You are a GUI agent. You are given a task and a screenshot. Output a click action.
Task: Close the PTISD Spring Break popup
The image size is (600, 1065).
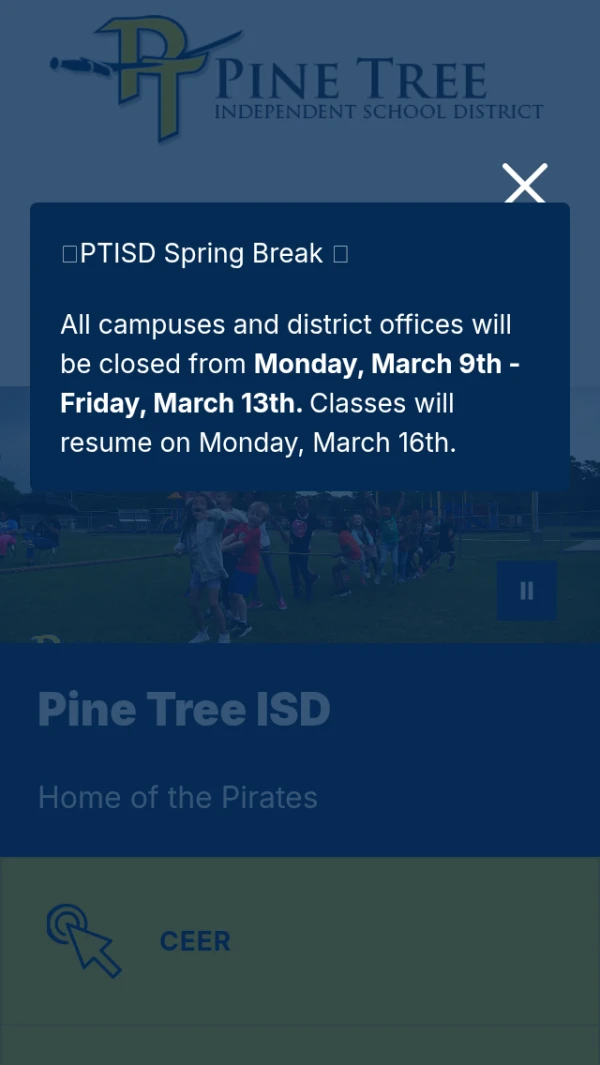point(525,183)
